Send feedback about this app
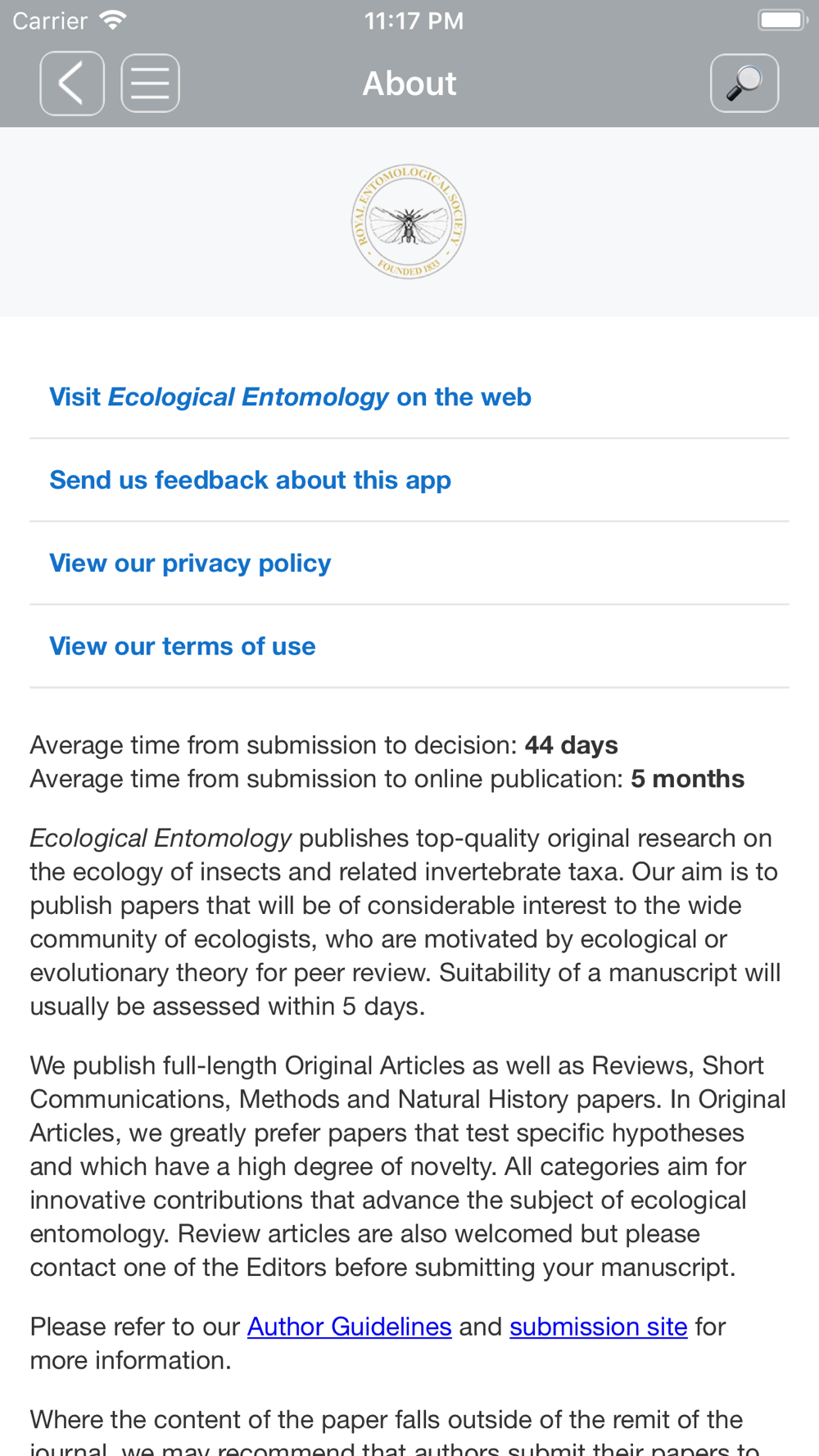The width and height of the screenshot is (819, 1456). (x=409, y=480)
